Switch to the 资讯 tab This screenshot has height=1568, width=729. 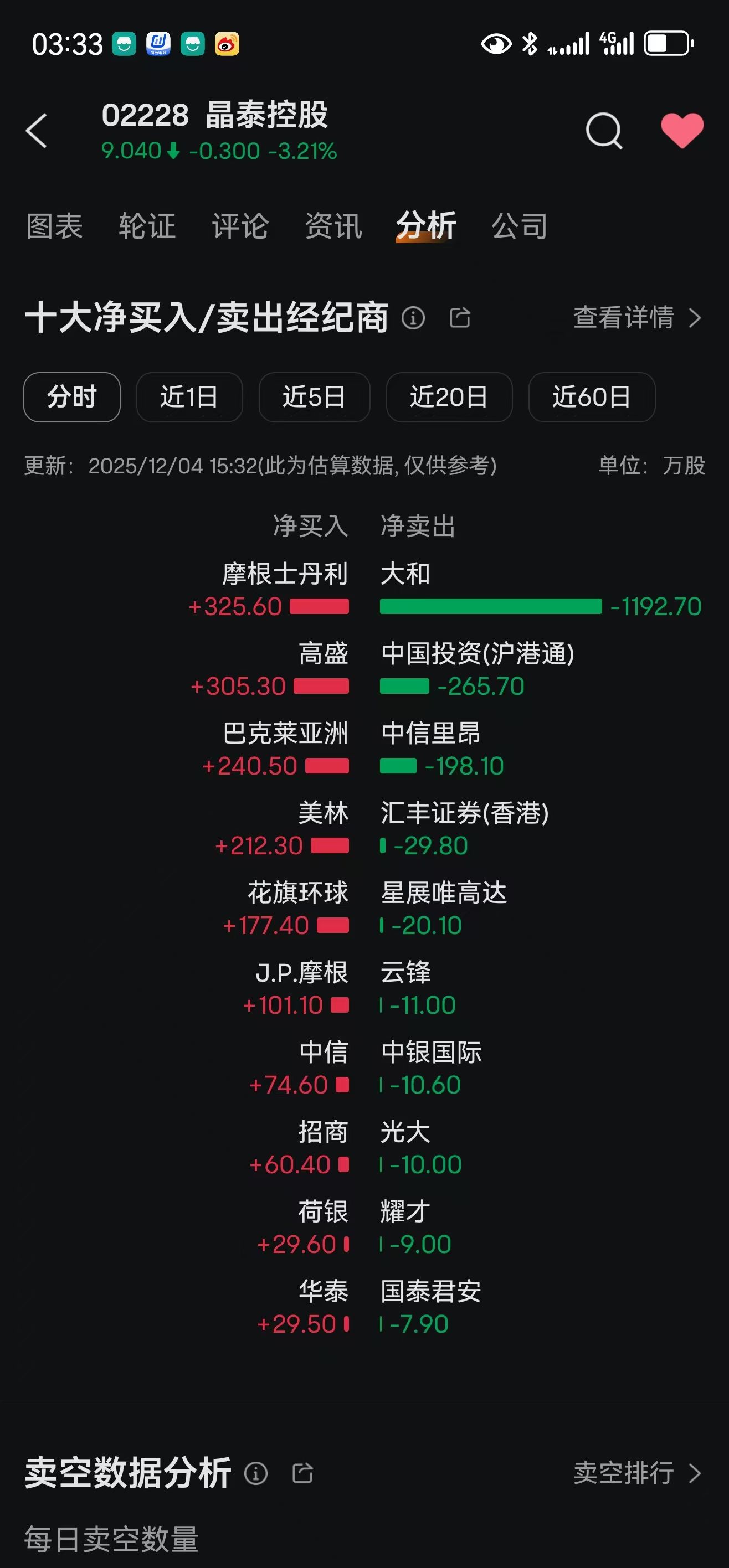click(x=333, y=226)
